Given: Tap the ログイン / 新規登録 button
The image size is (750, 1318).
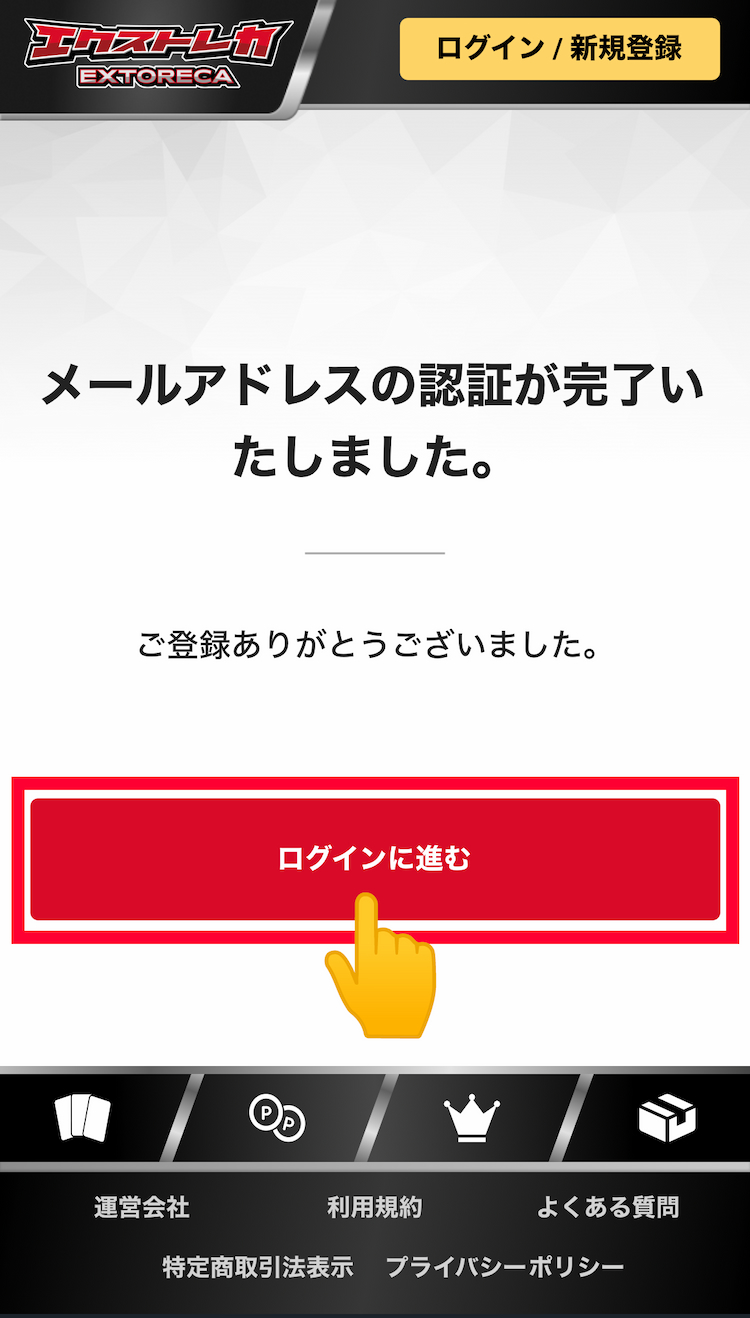Looking at the screenshot, I should [559, 48].
